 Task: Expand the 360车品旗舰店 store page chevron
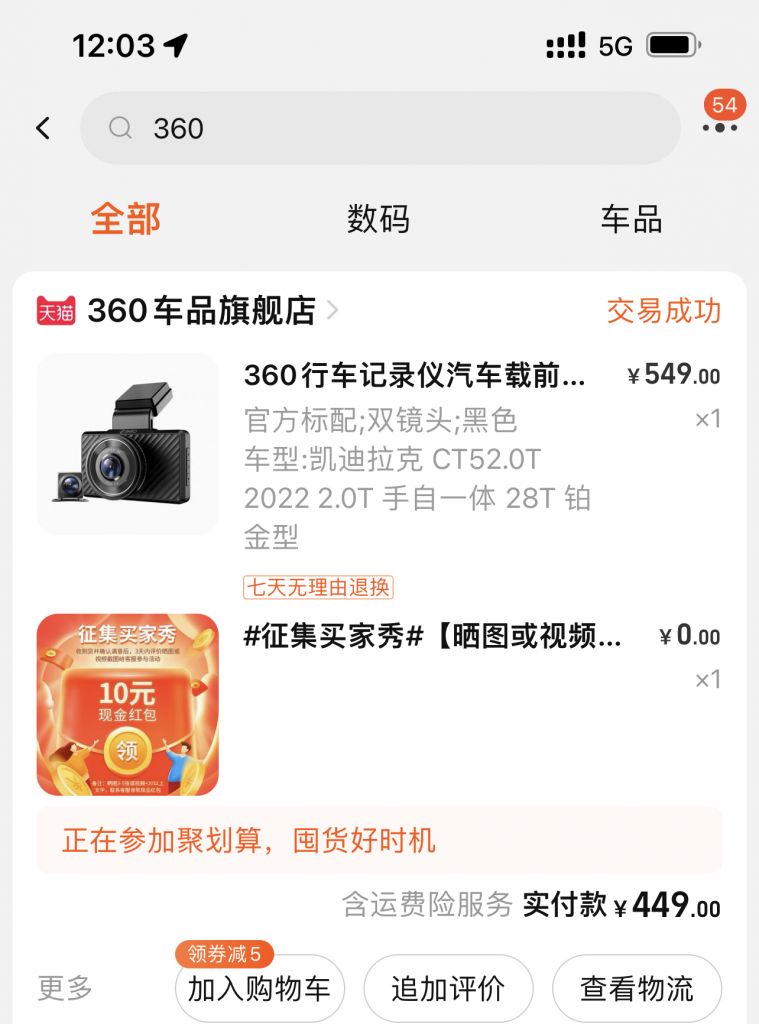(334, 310)
